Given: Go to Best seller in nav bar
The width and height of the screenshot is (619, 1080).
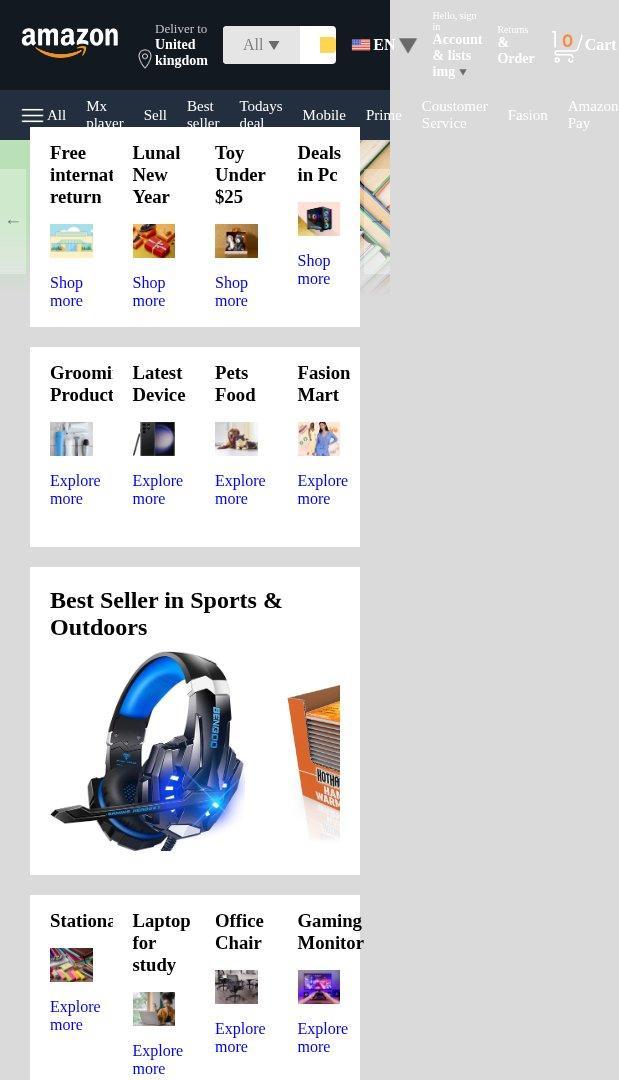Looking at the screenshot, I should pyautogui.click(x=203, y=114).
